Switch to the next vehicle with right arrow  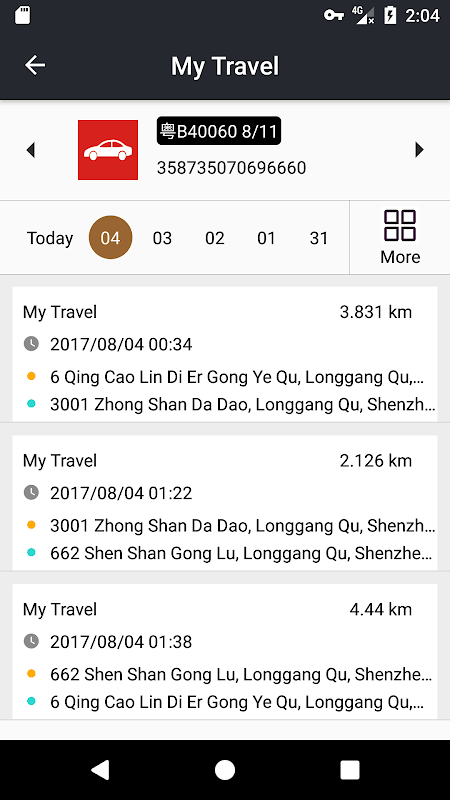[419, 149]
